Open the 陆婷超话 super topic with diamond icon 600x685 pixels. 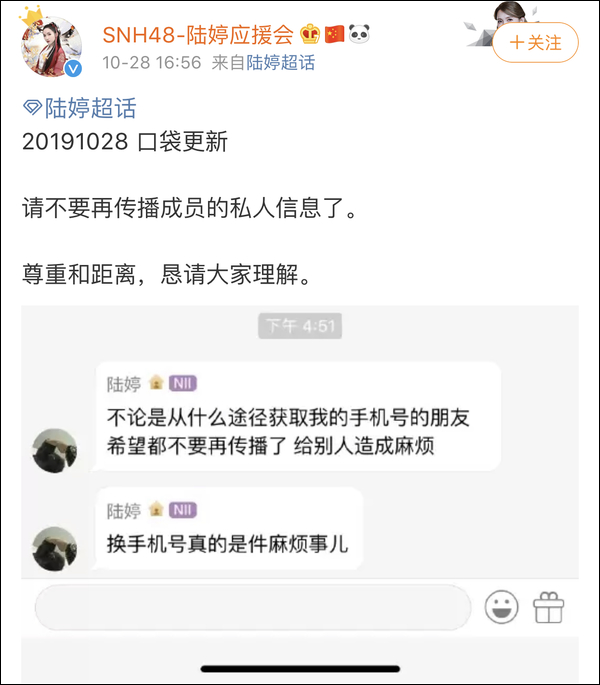(x=80, y=109)
